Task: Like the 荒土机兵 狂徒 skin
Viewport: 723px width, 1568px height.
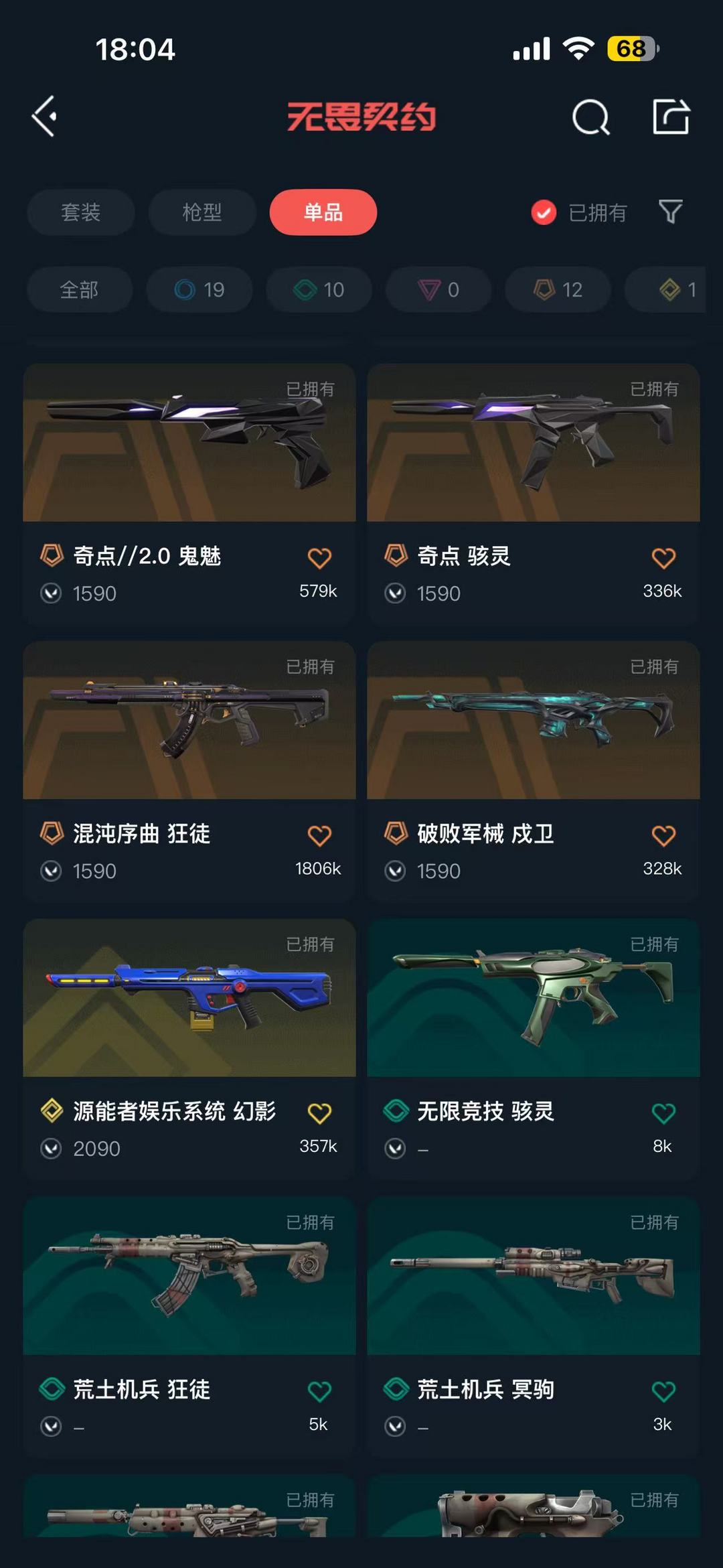Action: point(319,1391)
